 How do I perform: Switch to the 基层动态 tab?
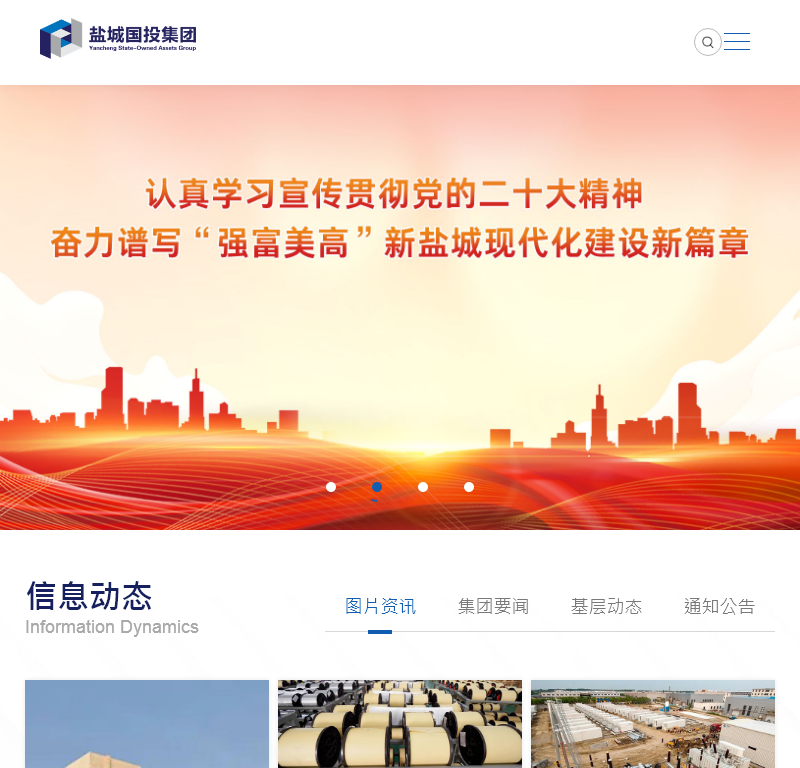coord(606,606)
